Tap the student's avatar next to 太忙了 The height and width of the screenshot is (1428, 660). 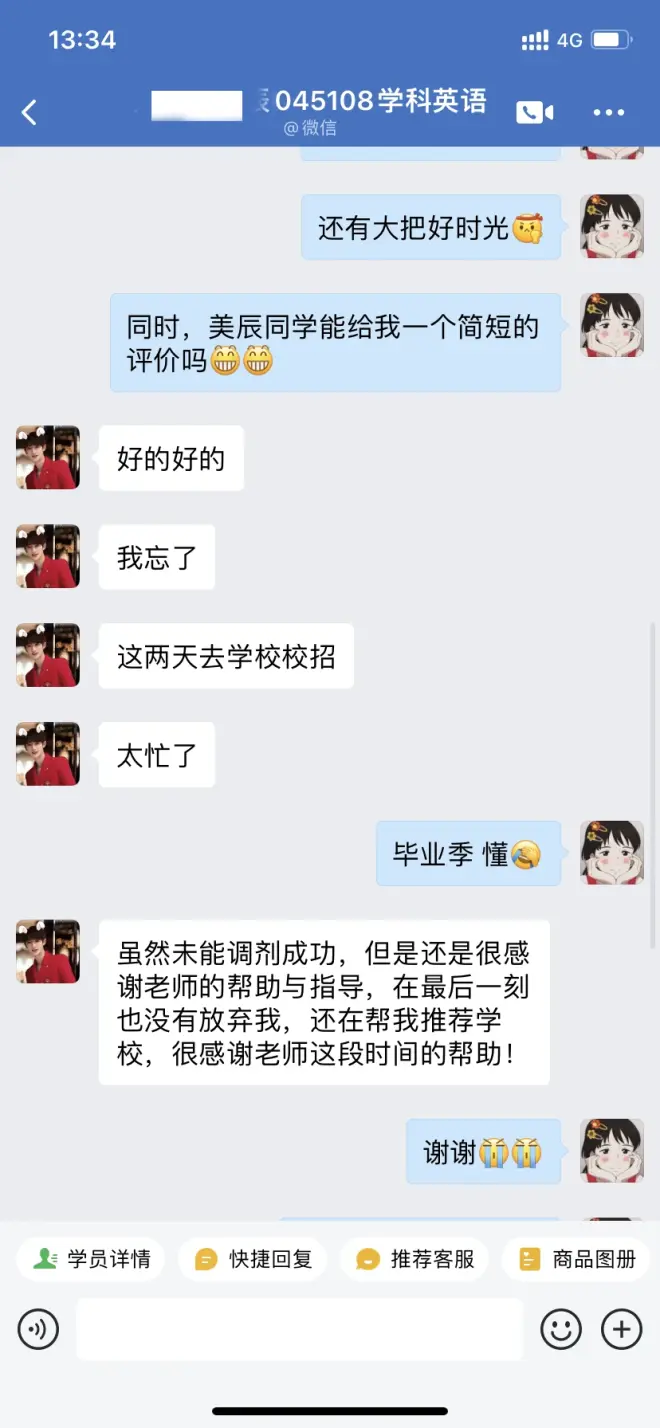(48, 754)
